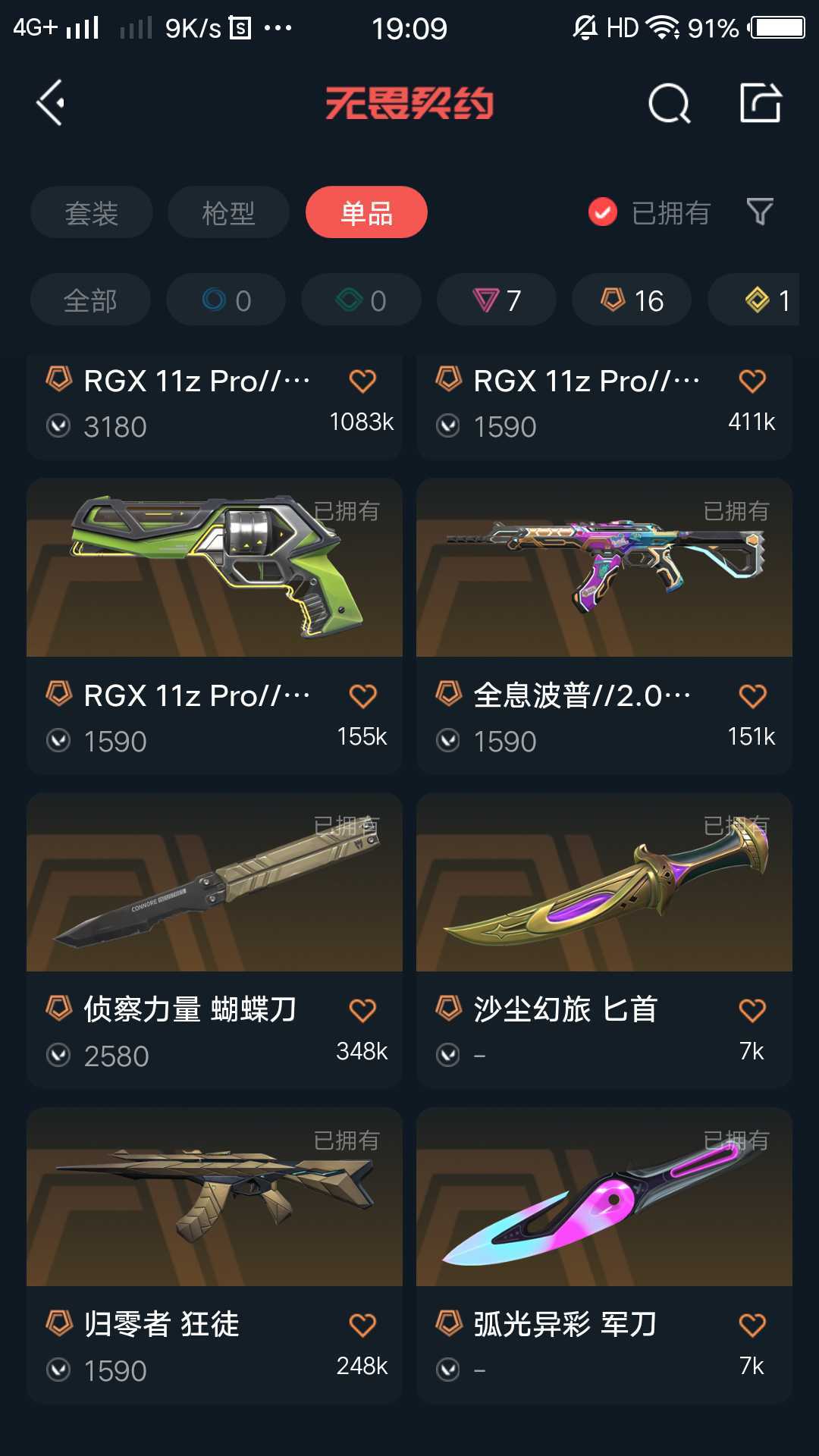
Task: Favorite the 归零者 狂徒 skin
Action: coord(362,1325)
